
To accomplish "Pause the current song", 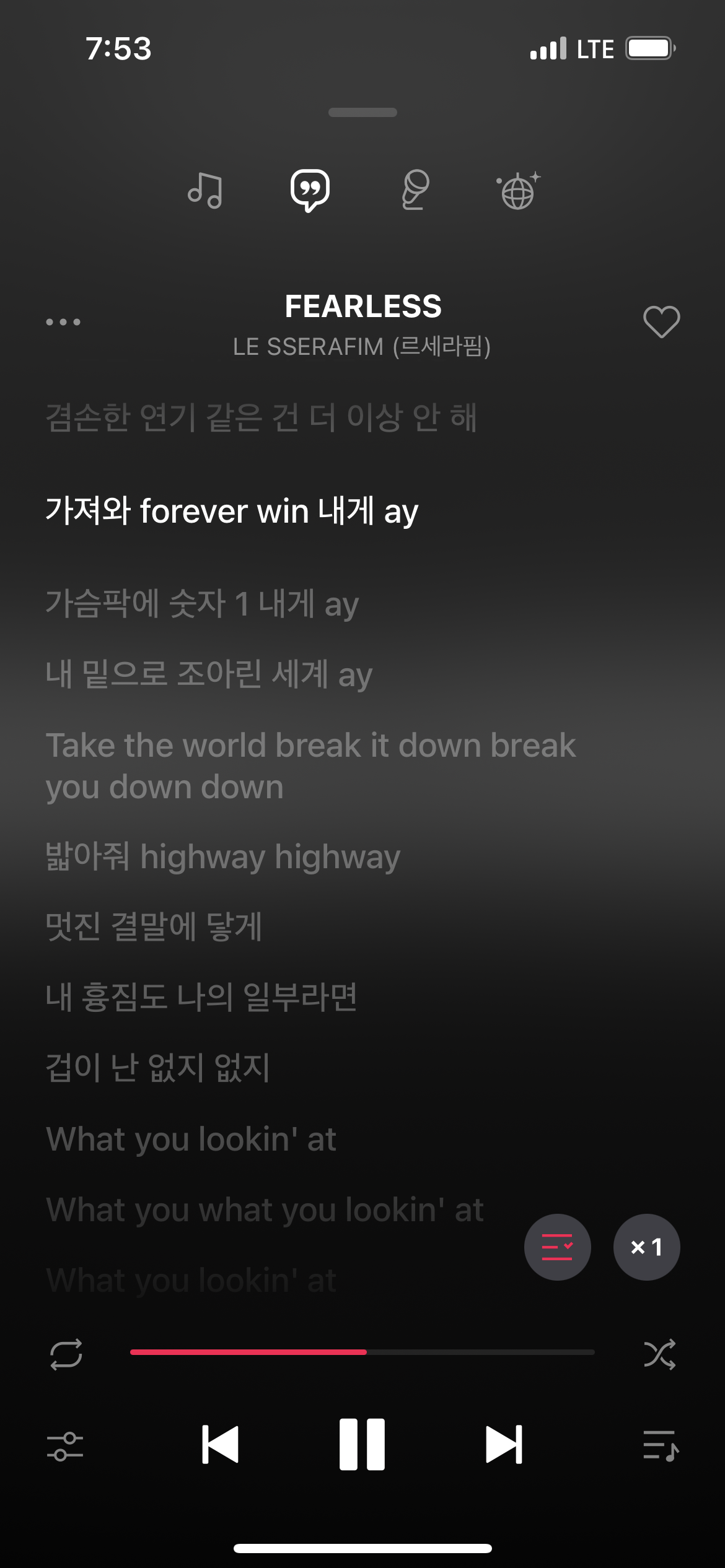I will 362,1444.
